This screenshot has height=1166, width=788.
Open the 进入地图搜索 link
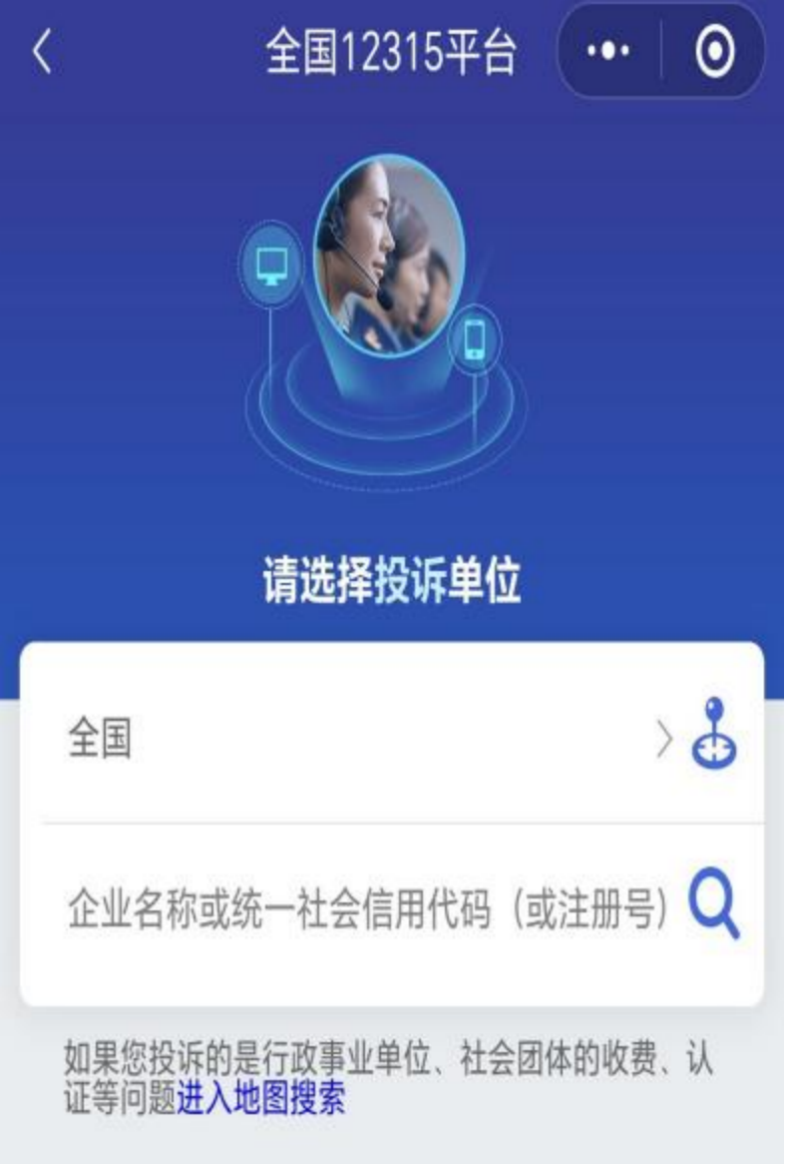[x=261, y=1099]
